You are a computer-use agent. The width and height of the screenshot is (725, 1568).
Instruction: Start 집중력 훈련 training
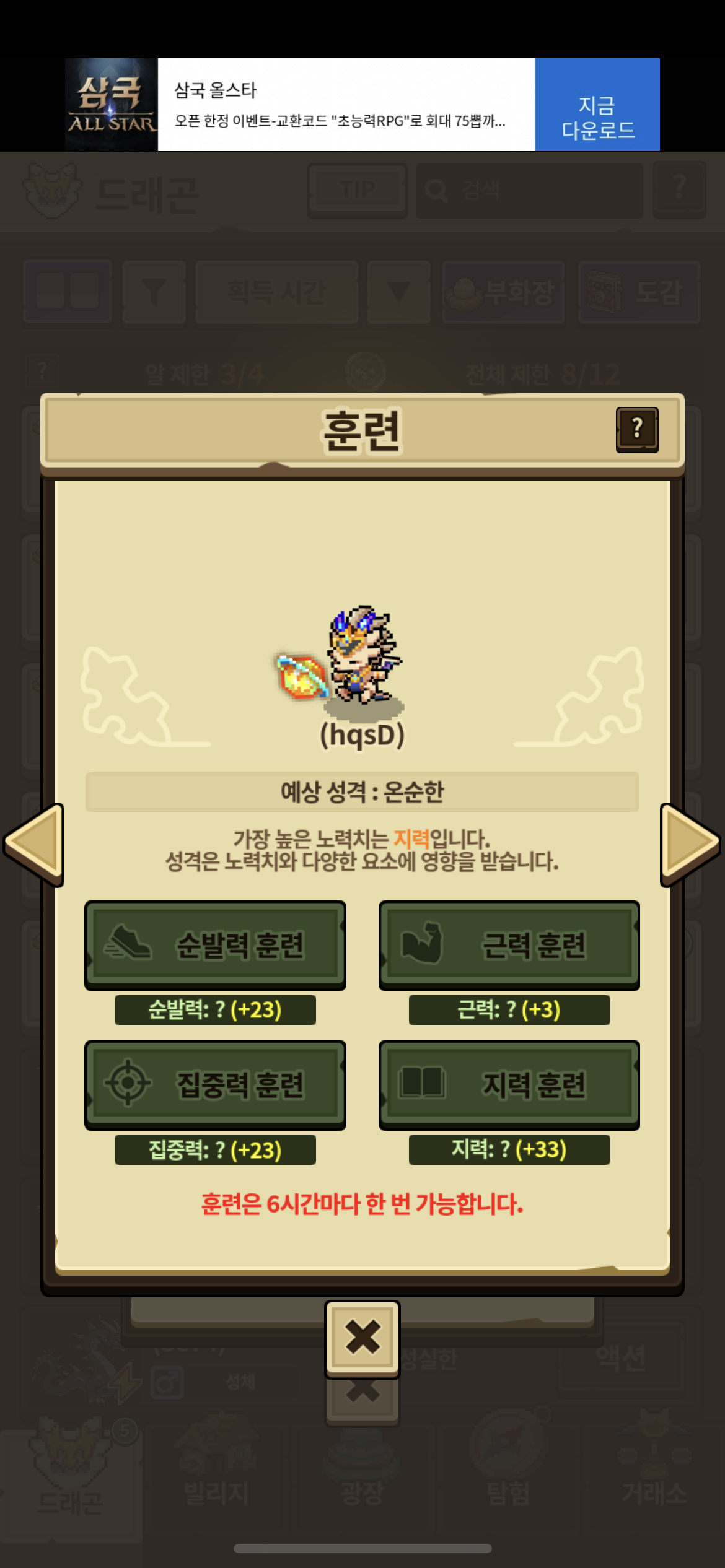click(x=215, y=1085)
